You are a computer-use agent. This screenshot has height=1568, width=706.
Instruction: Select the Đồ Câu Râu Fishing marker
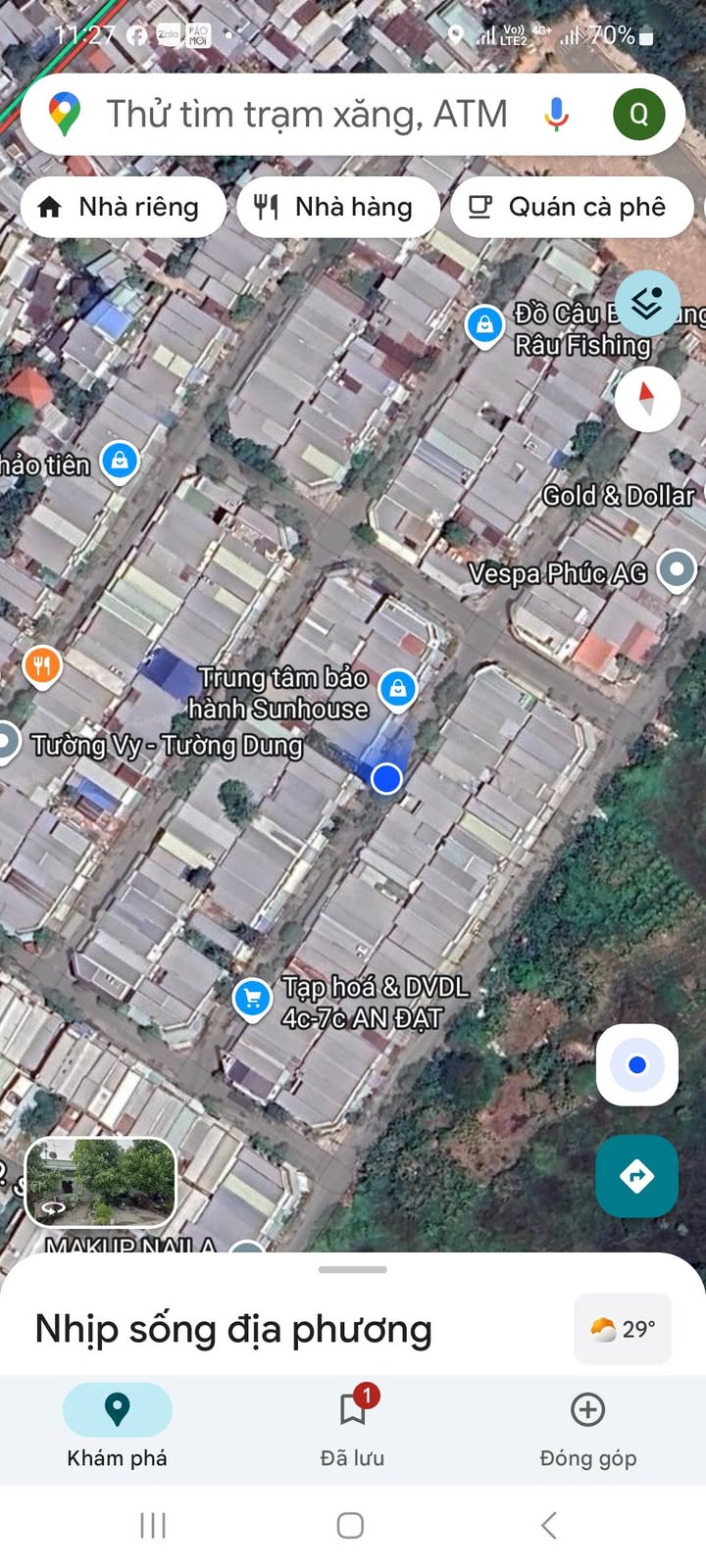pos(484,326)
